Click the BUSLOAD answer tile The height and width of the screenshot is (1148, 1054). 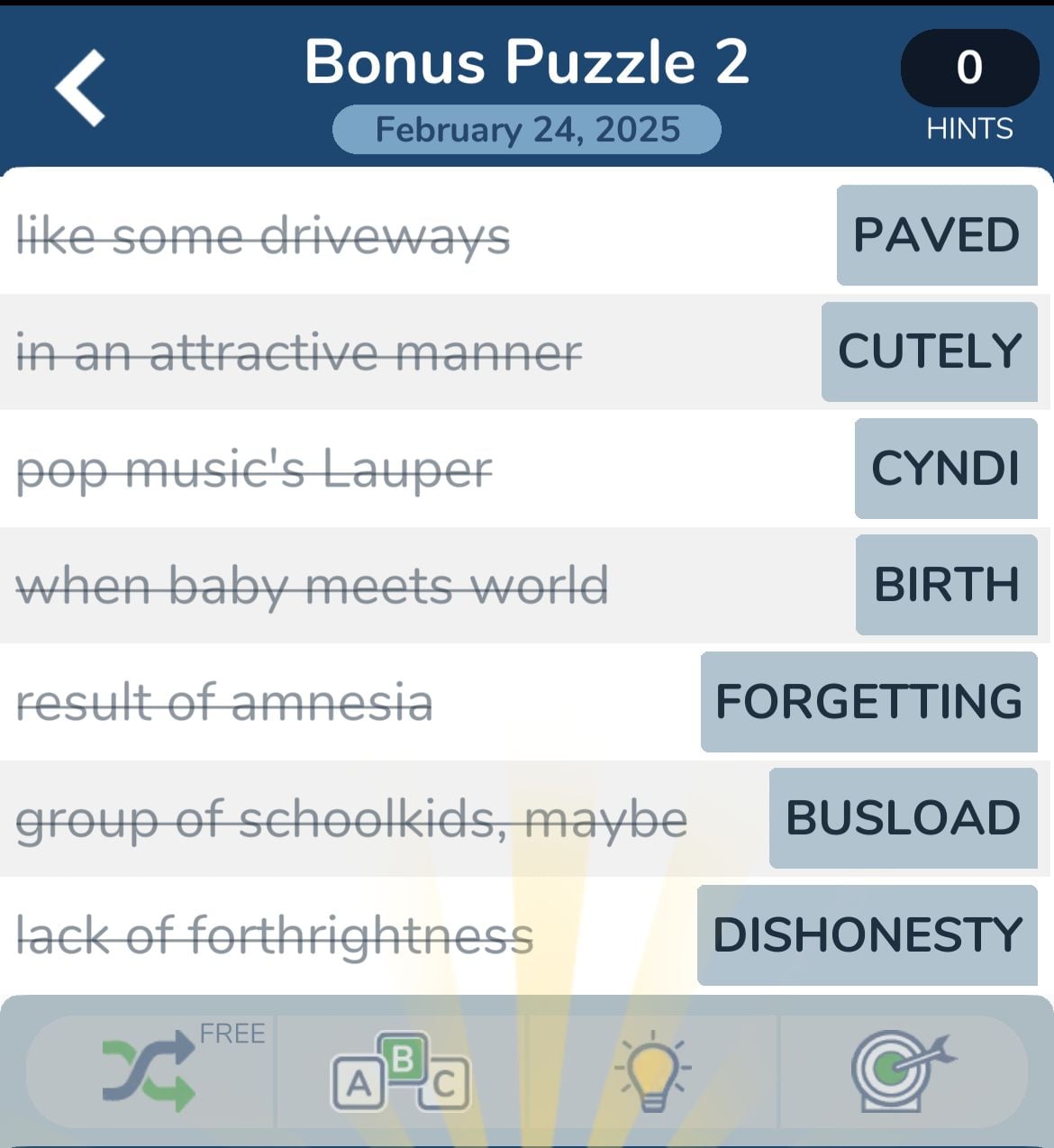click(x=903, y=817)
